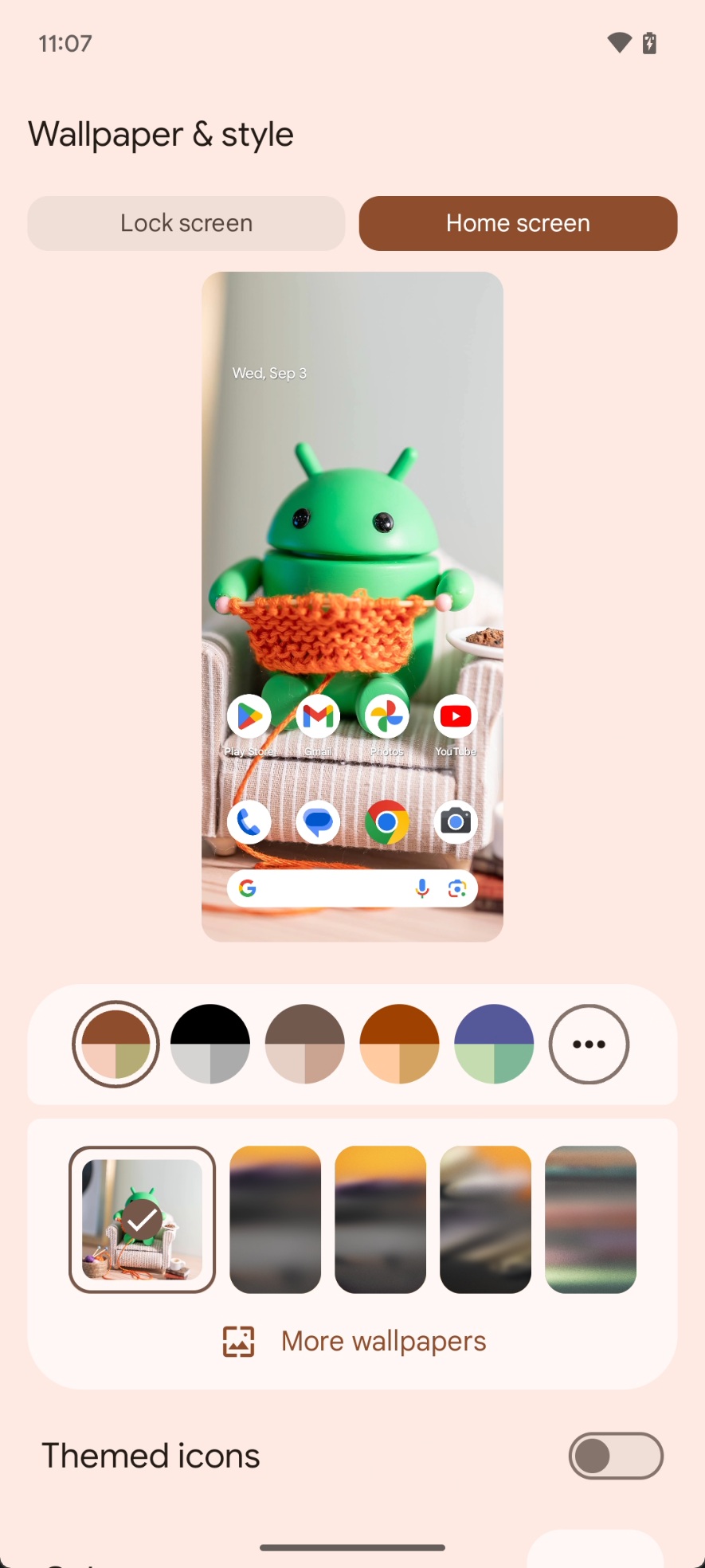Select the Home screen tab
Image resolution: width=705 pixels, height=1568 pixels.
[518, 223]
